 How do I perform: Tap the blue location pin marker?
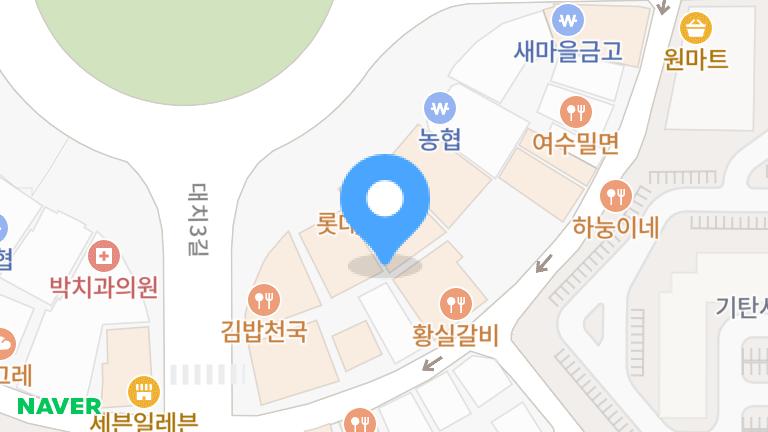[385, 201]
